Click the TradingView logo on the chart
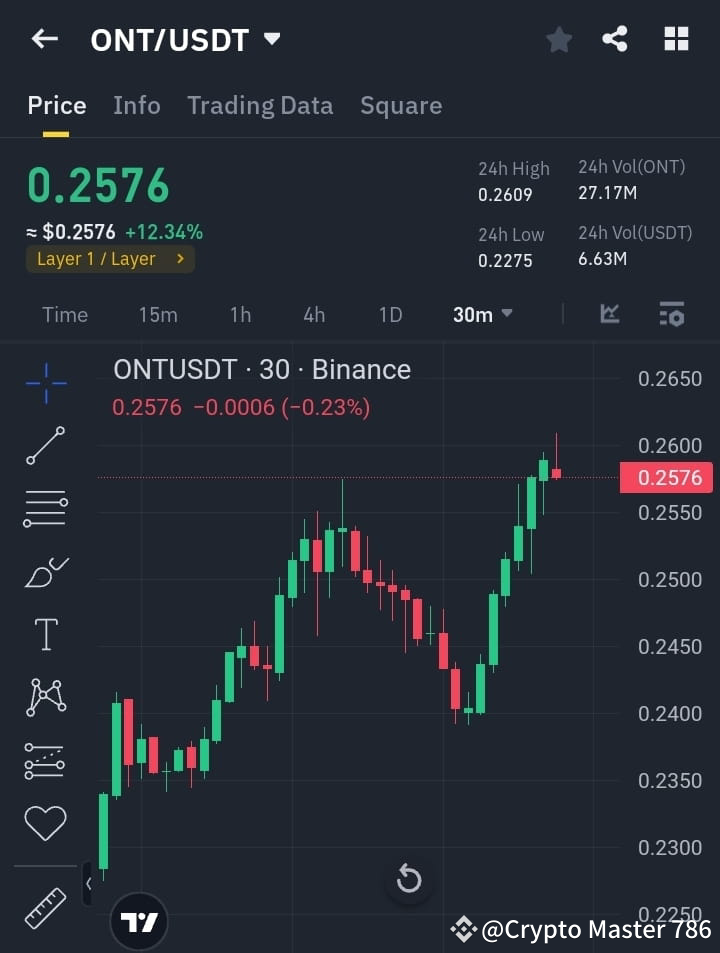 click(139, 920)
